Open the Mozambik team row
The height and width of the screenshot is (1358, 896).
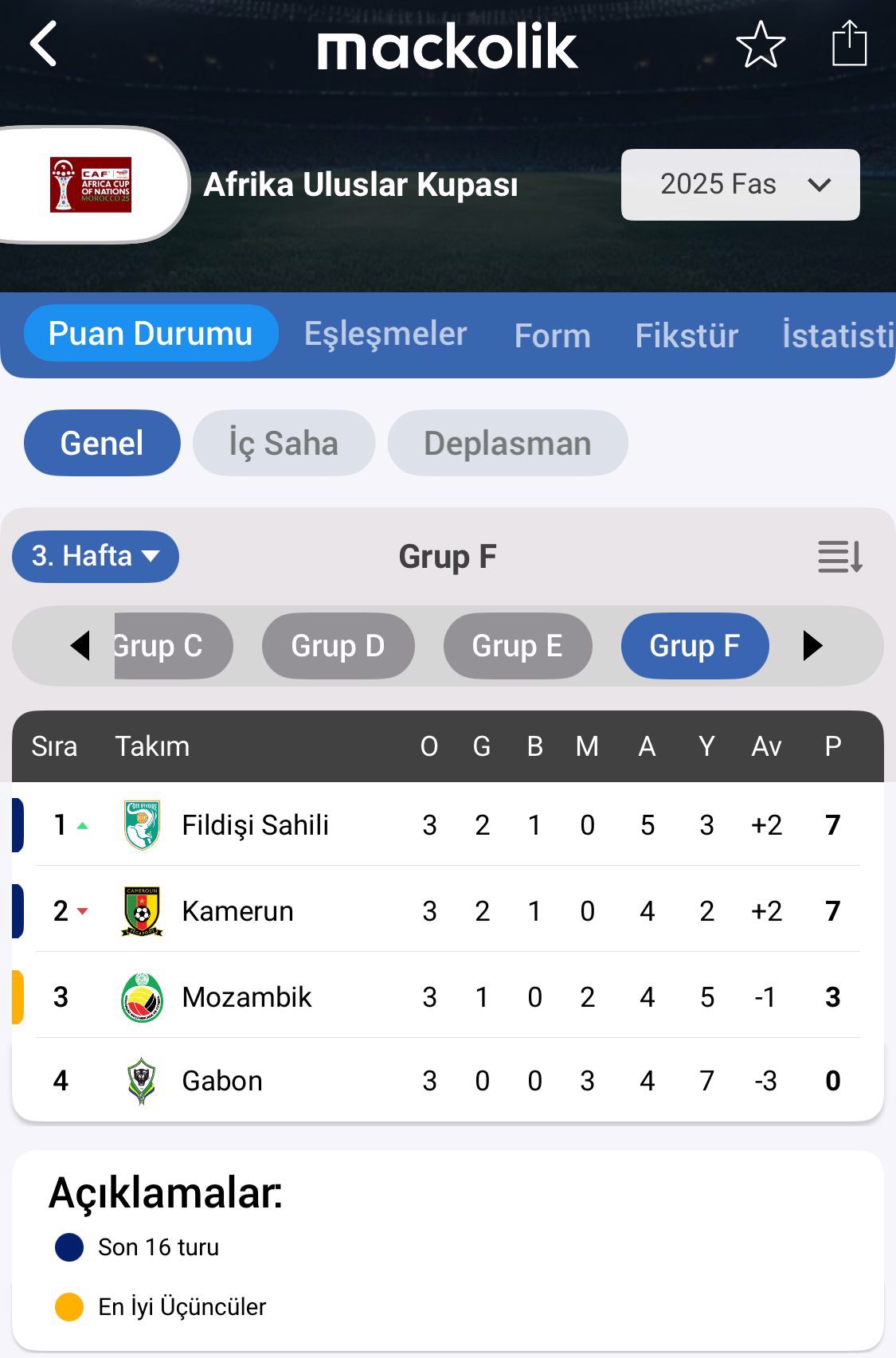click(x=247, y=997)
